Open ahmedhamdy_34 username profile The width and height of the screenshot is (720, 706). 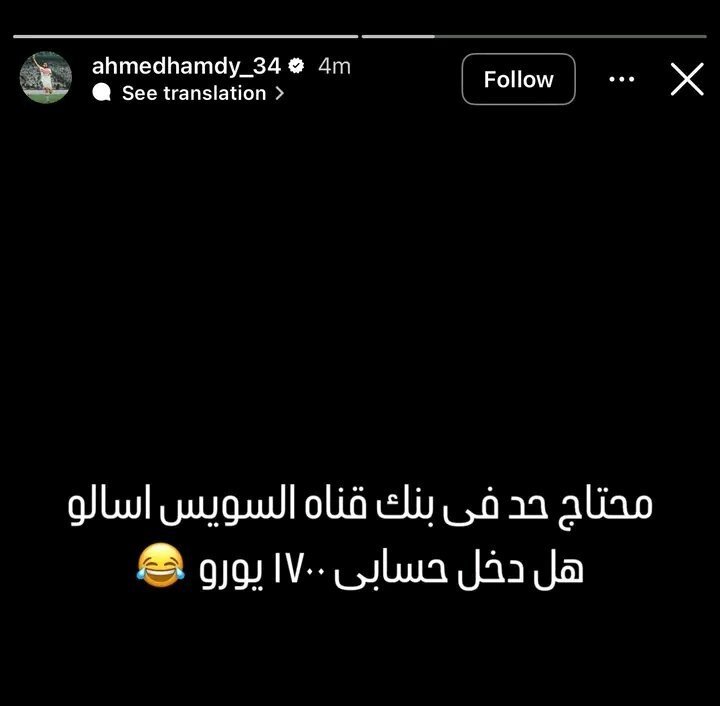[x=186, y=66]
